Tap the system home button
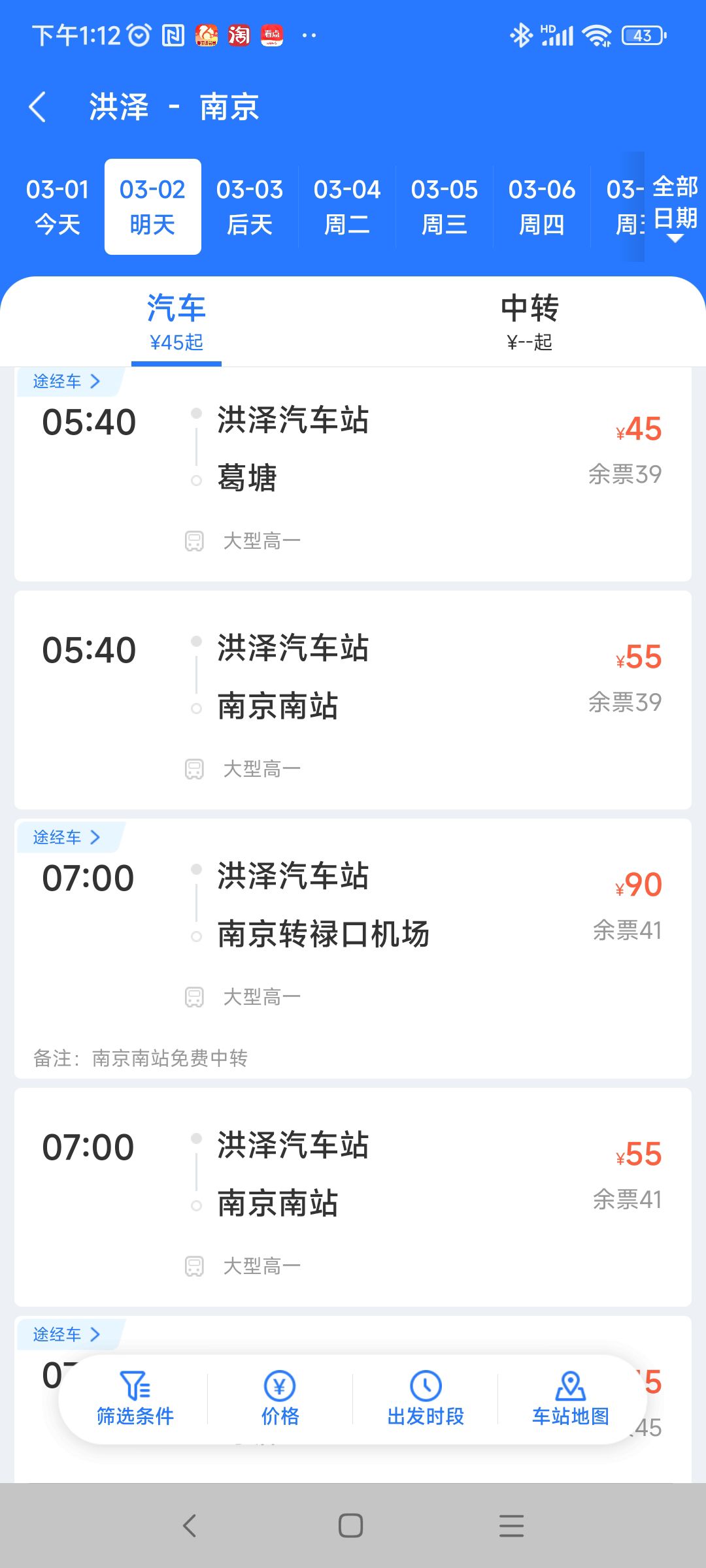 point(350,1526)
